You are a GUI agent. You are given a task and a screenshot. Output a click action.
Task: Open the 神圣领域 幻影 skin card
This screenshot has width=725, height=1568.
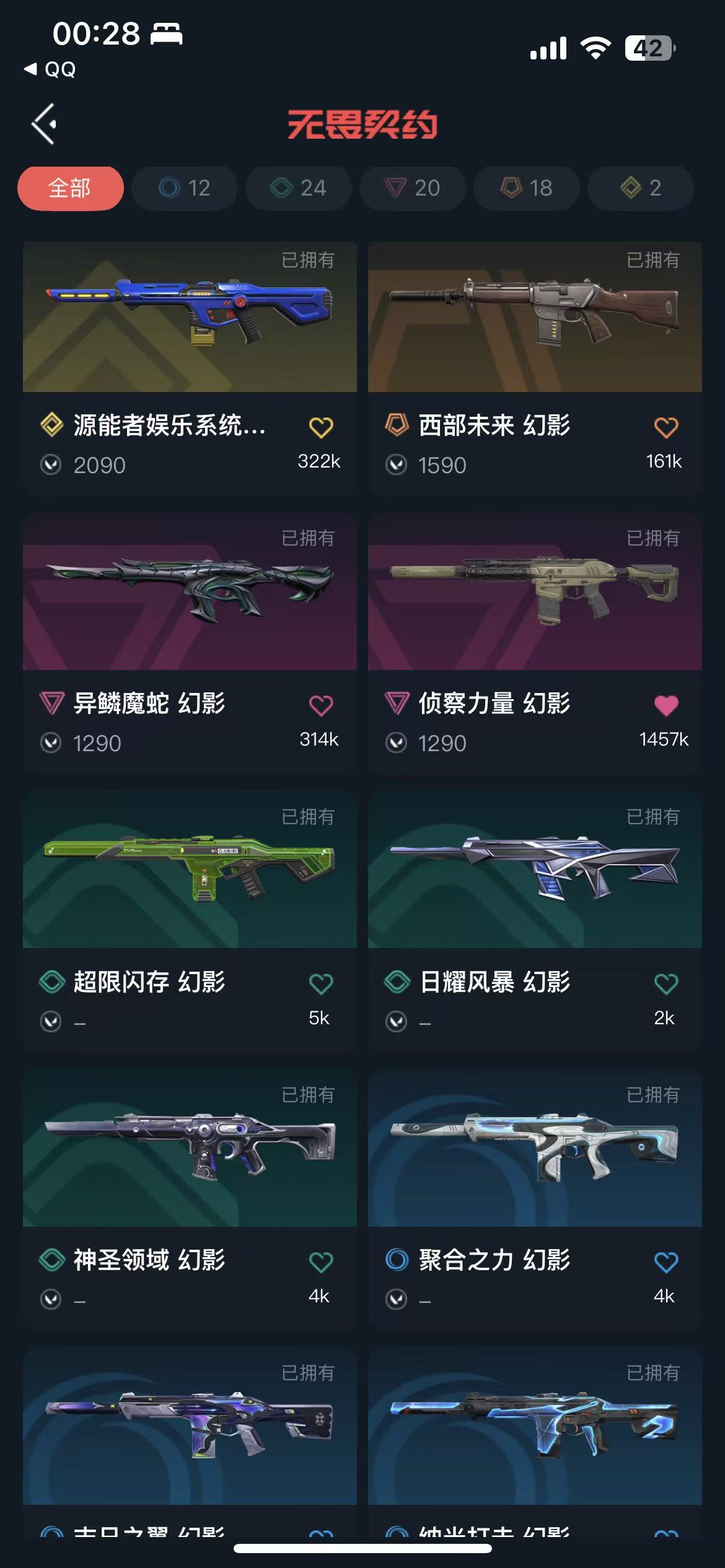point(190,1200)
